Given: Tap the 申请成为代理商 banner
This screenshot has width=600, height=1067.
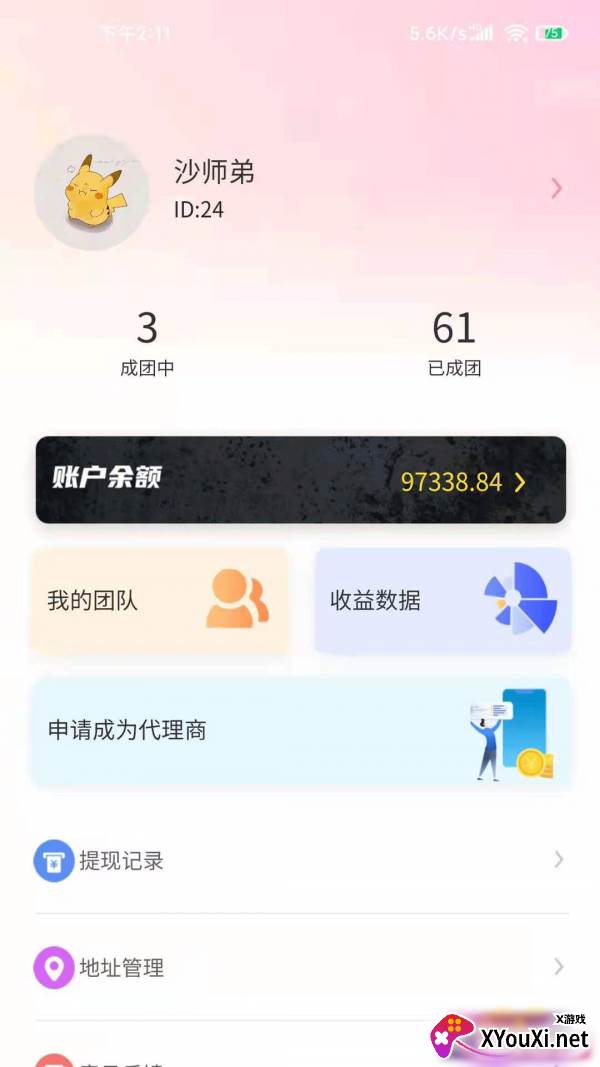Looking at the screenshot, I should coord(300,731).
